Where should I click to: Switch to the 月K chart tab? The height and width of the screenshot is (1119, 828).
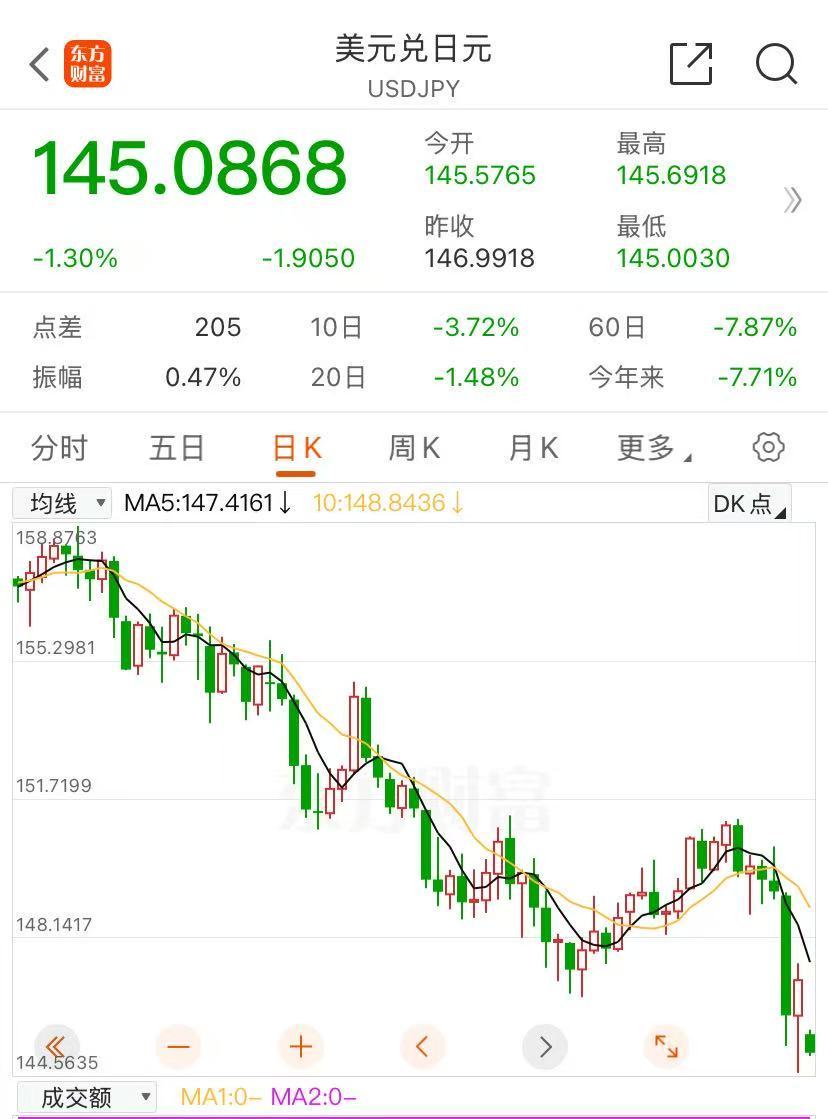[x=533, y=448]
